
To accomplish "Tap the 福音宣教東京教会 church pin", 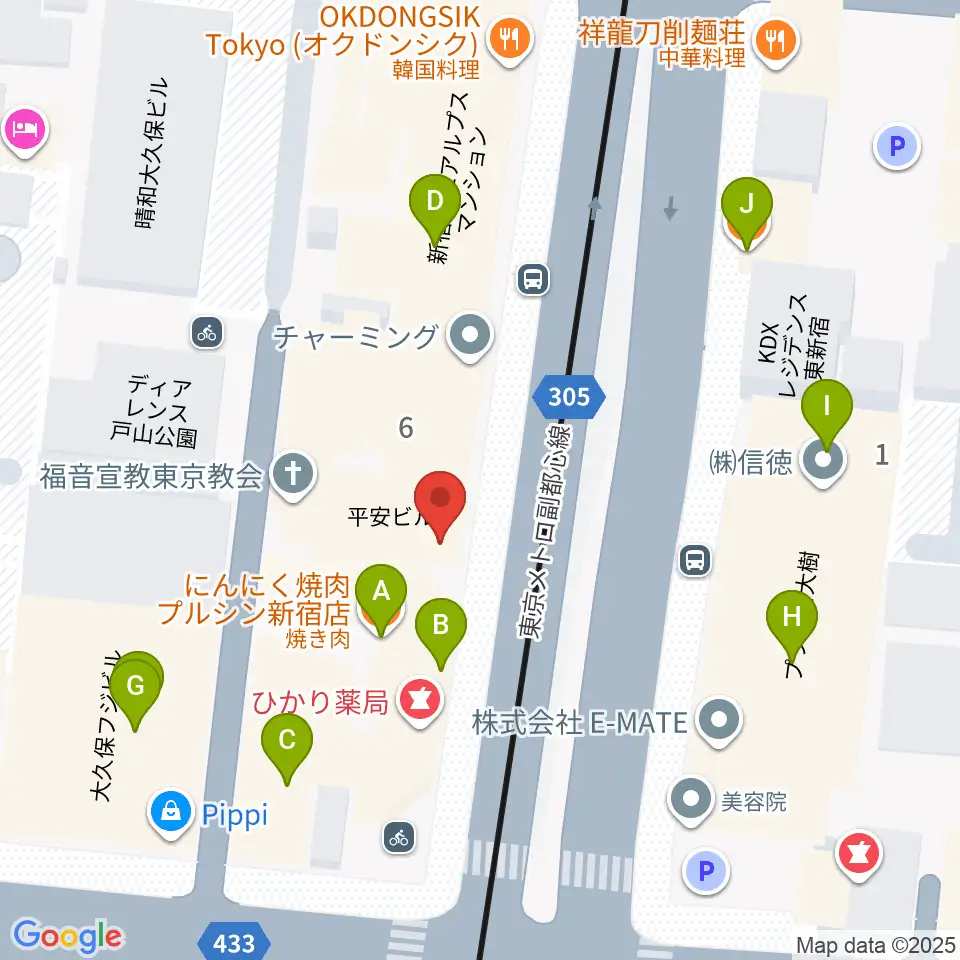I will (x=293, y=476).
